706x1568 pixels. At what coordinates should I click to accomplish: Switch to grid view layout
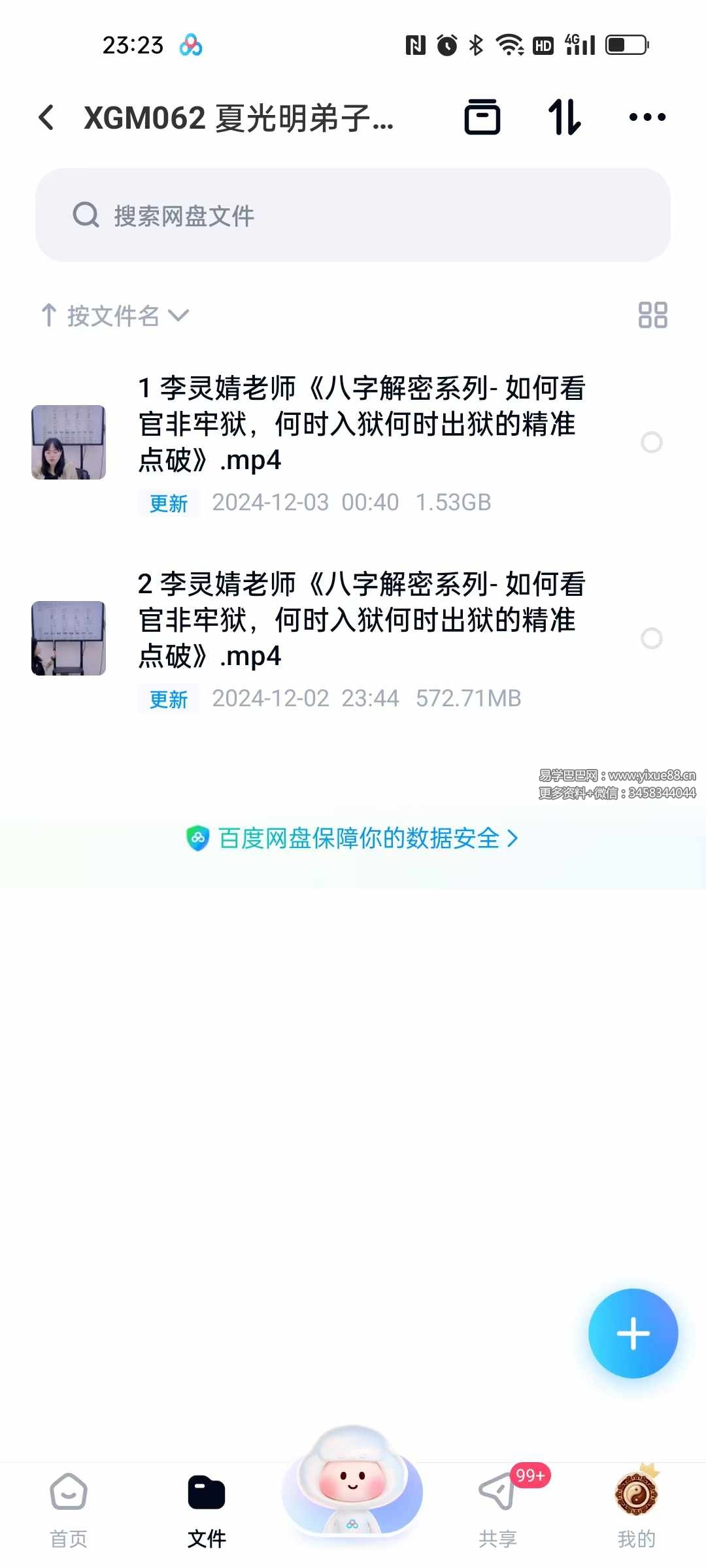(x=652, y=316)
